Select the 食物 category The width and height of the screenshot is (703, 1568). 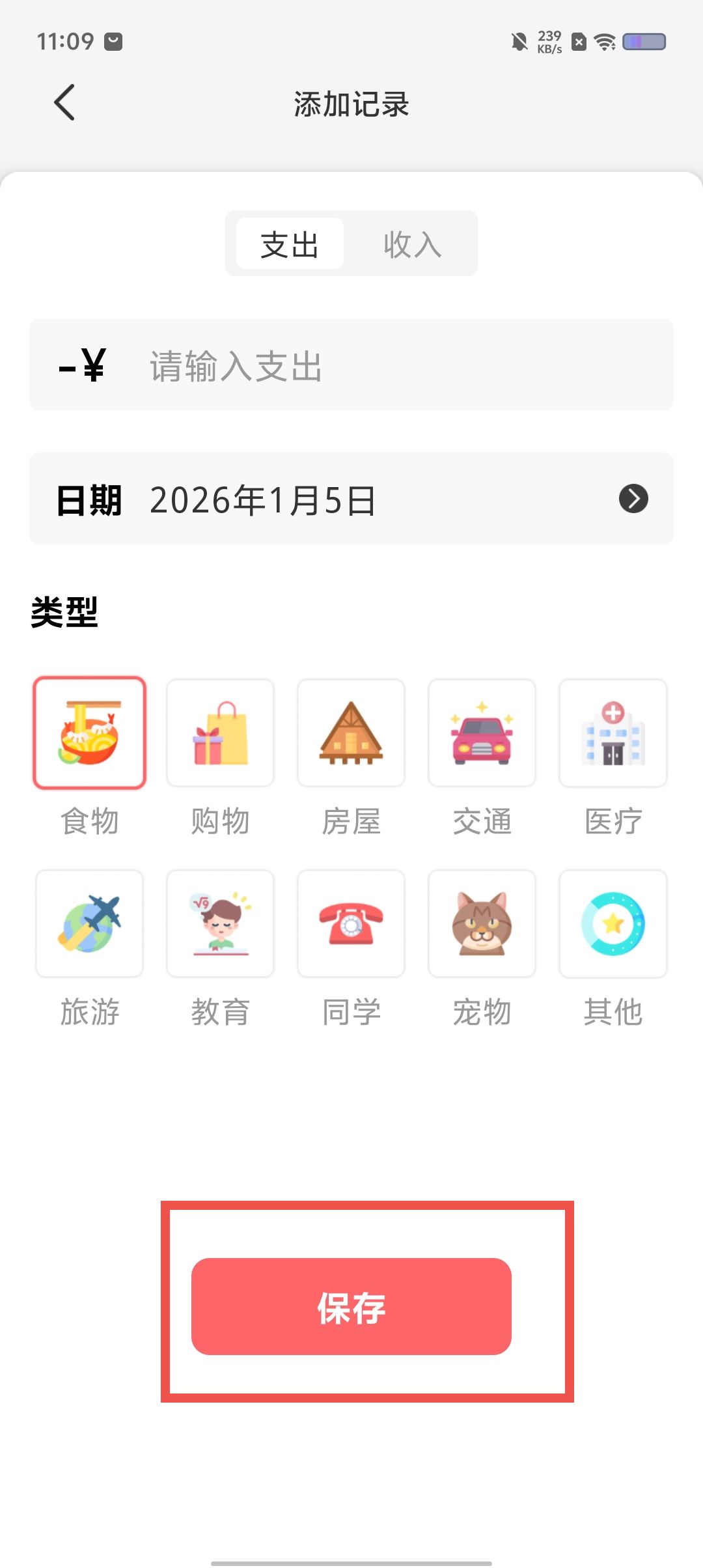point(90,733)
